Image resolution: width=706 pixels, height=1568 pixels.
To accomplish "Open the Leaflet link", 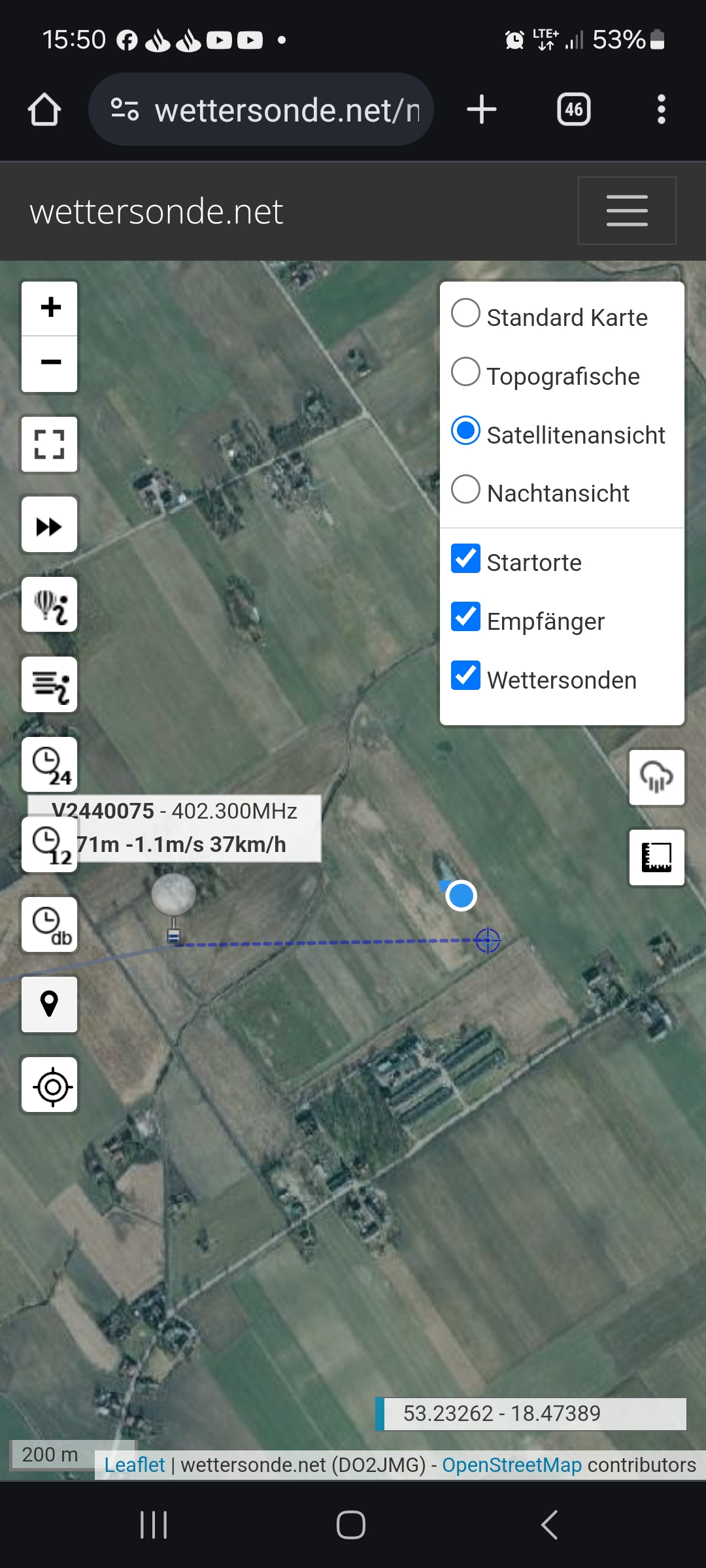I will click(135, 1465).
